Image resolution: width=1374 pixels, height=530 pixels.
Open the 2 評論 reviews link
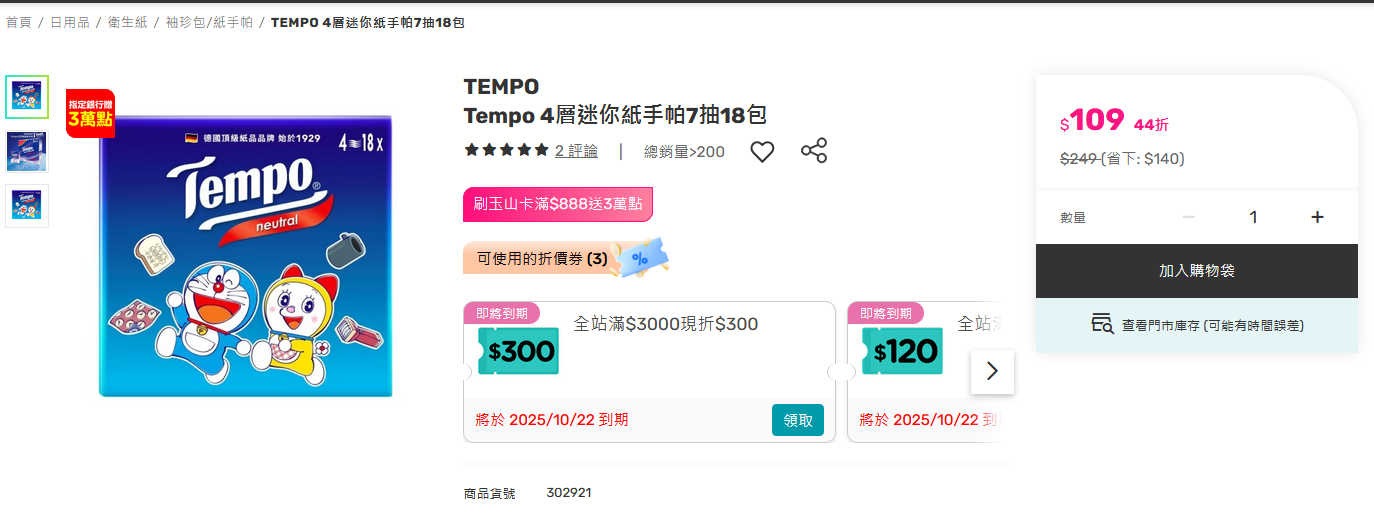pos(576,151)
